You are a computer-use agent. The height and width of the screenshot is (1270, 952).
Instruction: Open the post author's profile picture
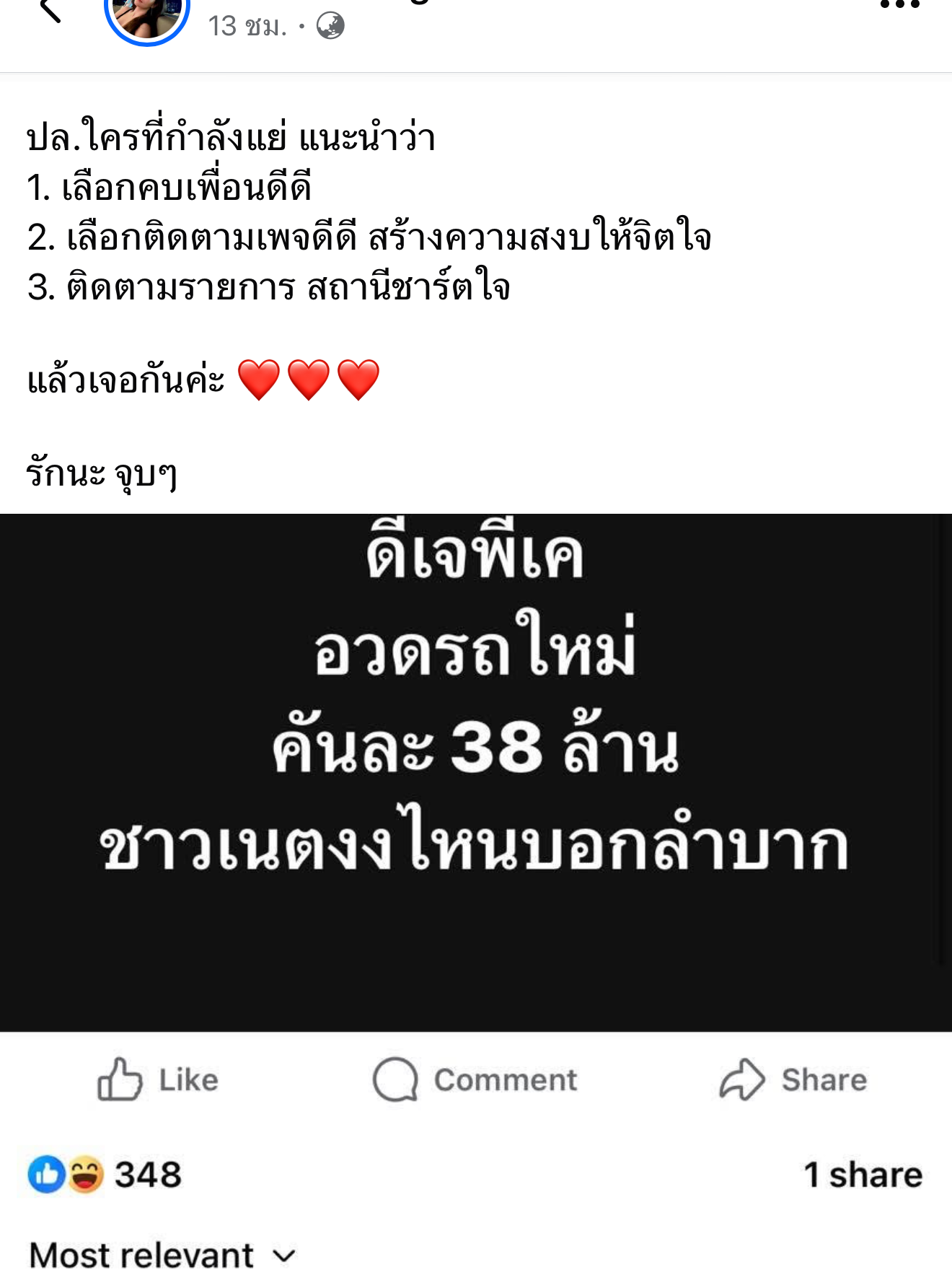pyautogui.click(x=147, y=14)
